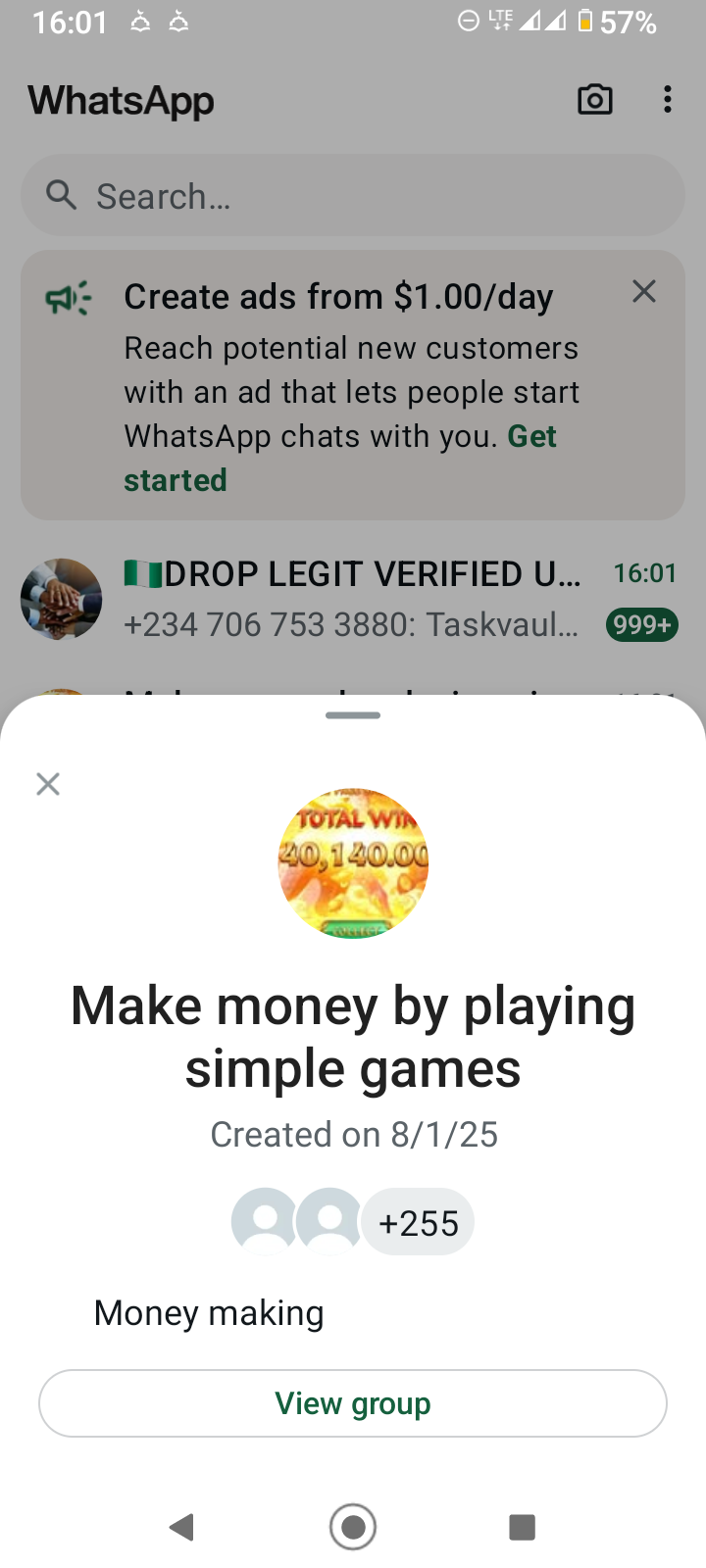Tap the system back button

pos(181,1527)
